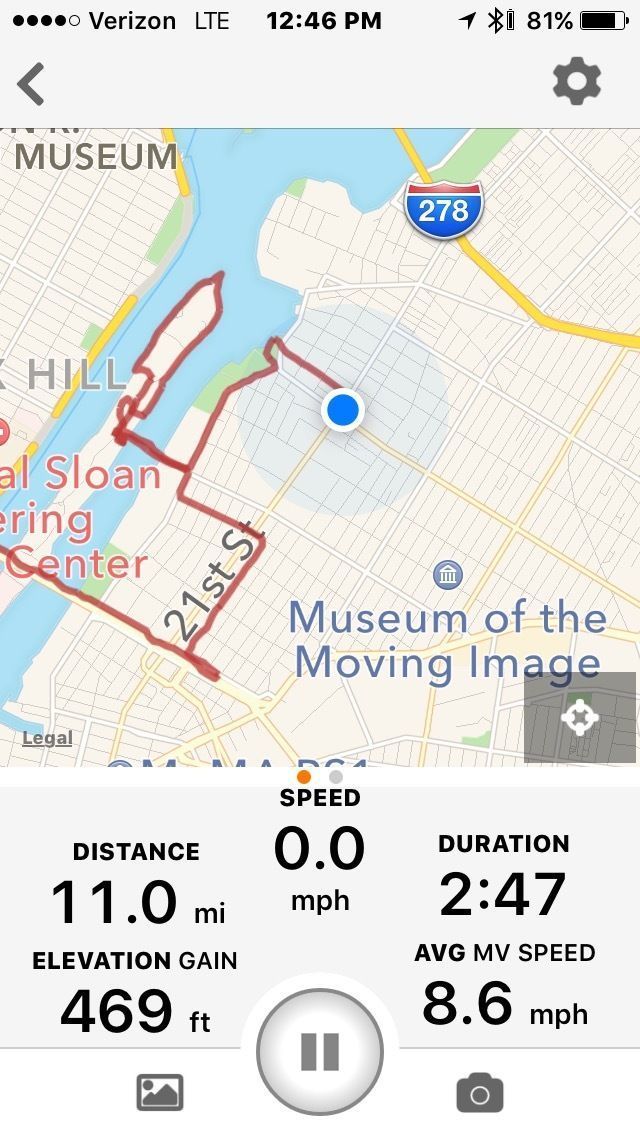Go back using the top-left arrow

(x=32, y=83)
